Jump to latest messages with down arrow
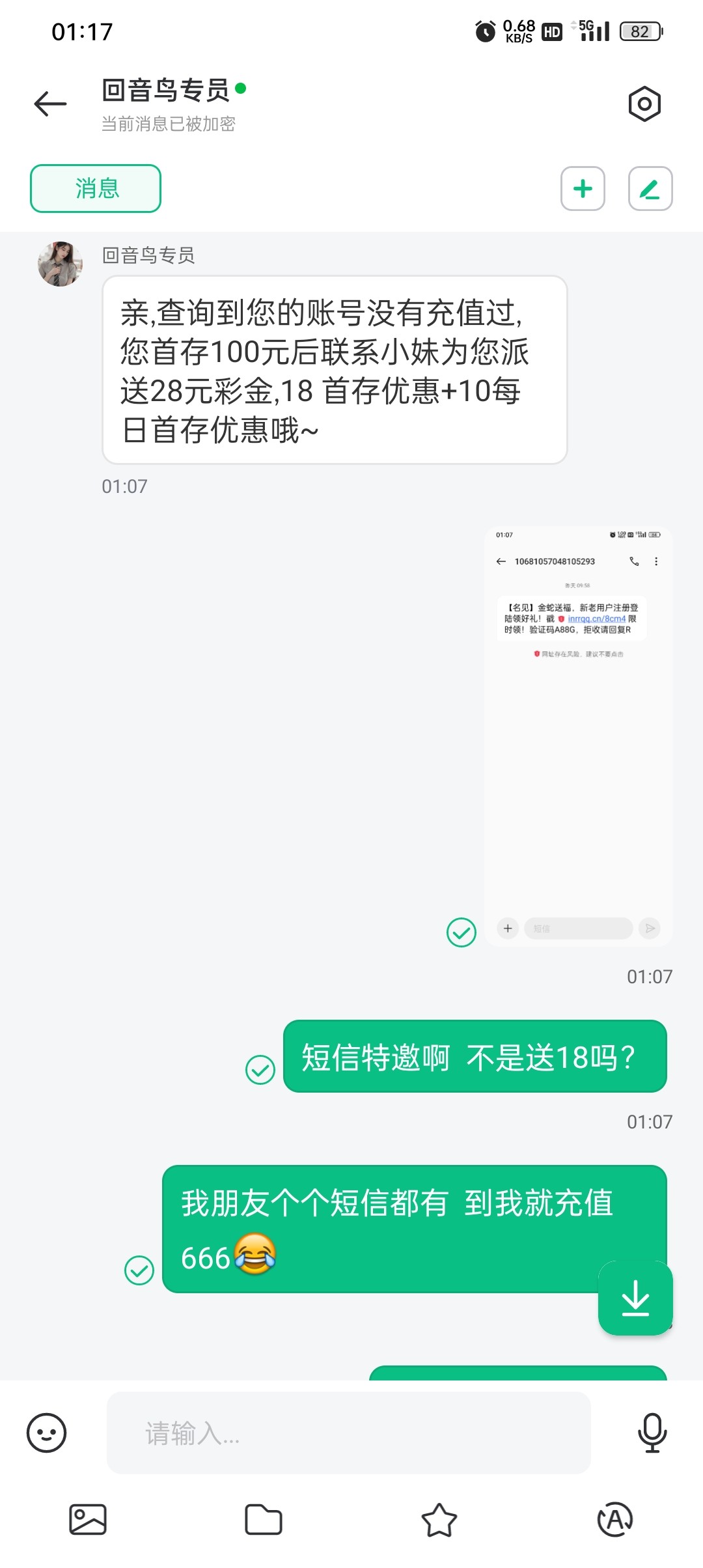 click(x=635, y=1298)
